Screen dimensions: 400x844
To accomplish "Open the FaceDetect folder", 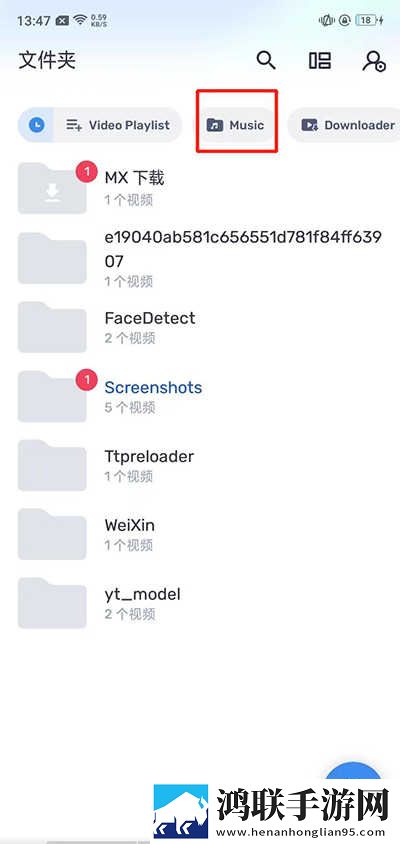I will (200, 327).
